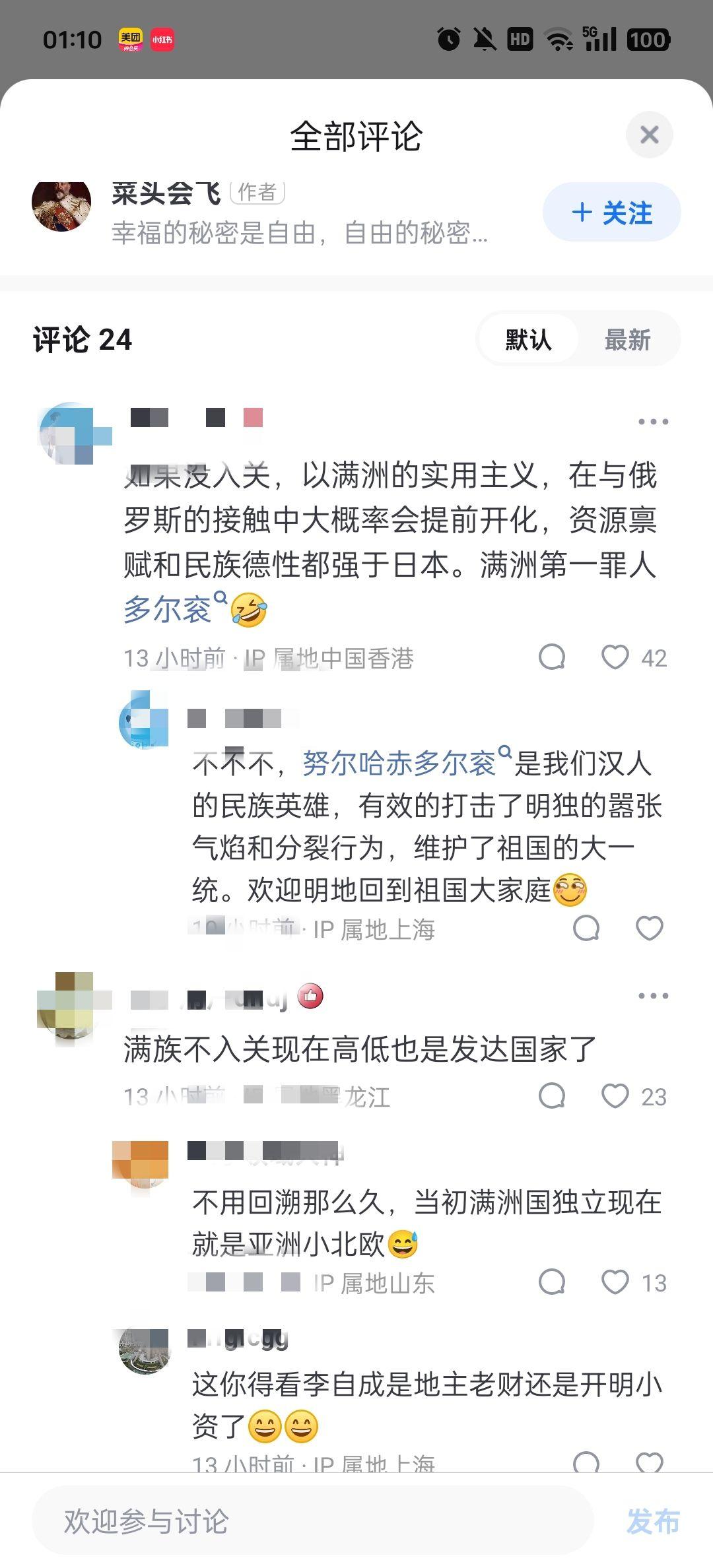Reply to the 亚洲小北欧 comment from 山东
This screenshot has height=1568, width=713.
tap(552, 1282)
